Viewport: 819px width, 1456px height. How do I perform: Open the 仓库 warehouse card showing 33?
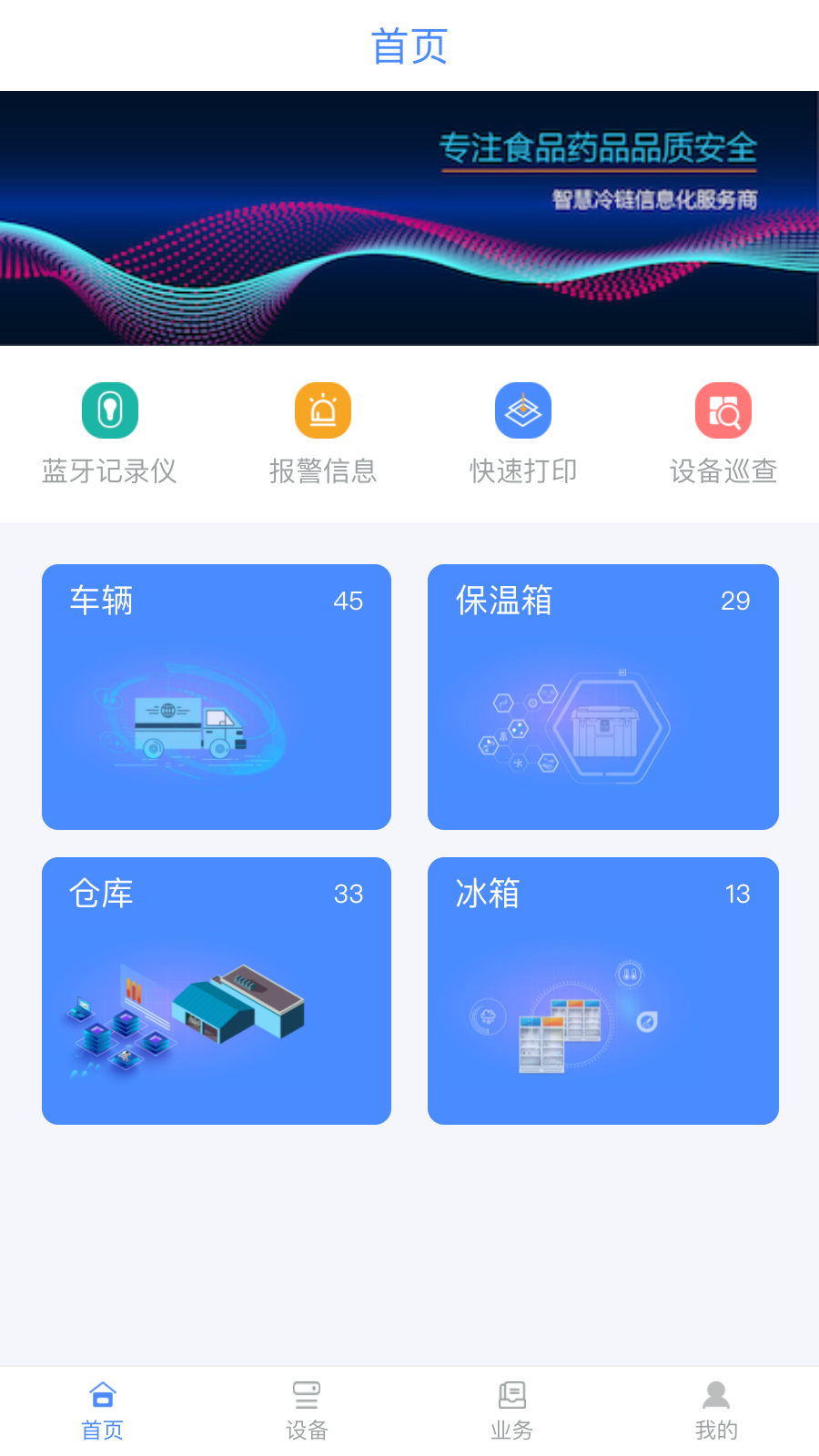[216, 991]
